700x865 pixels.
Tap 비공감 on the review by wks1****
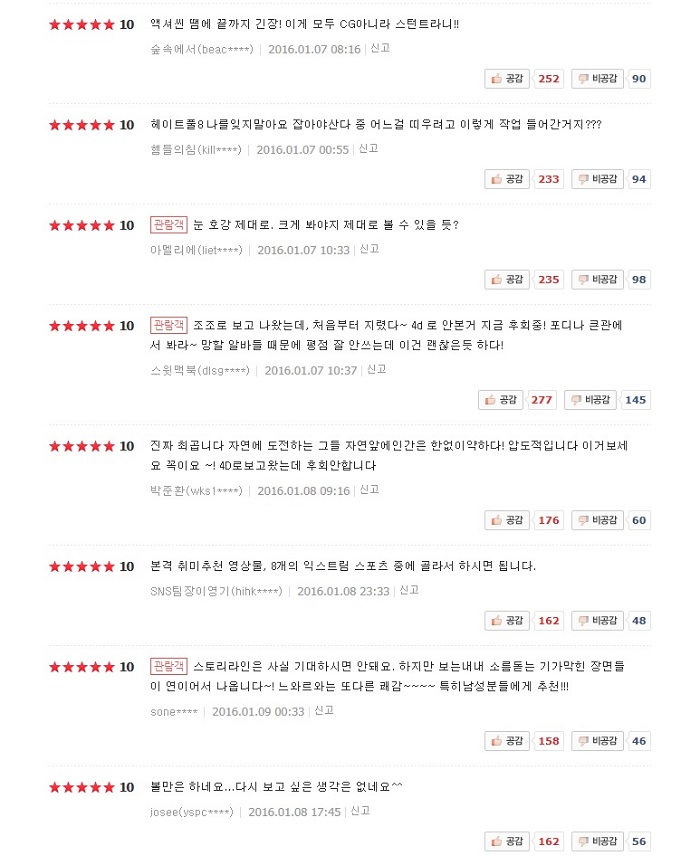pos(598,520)
